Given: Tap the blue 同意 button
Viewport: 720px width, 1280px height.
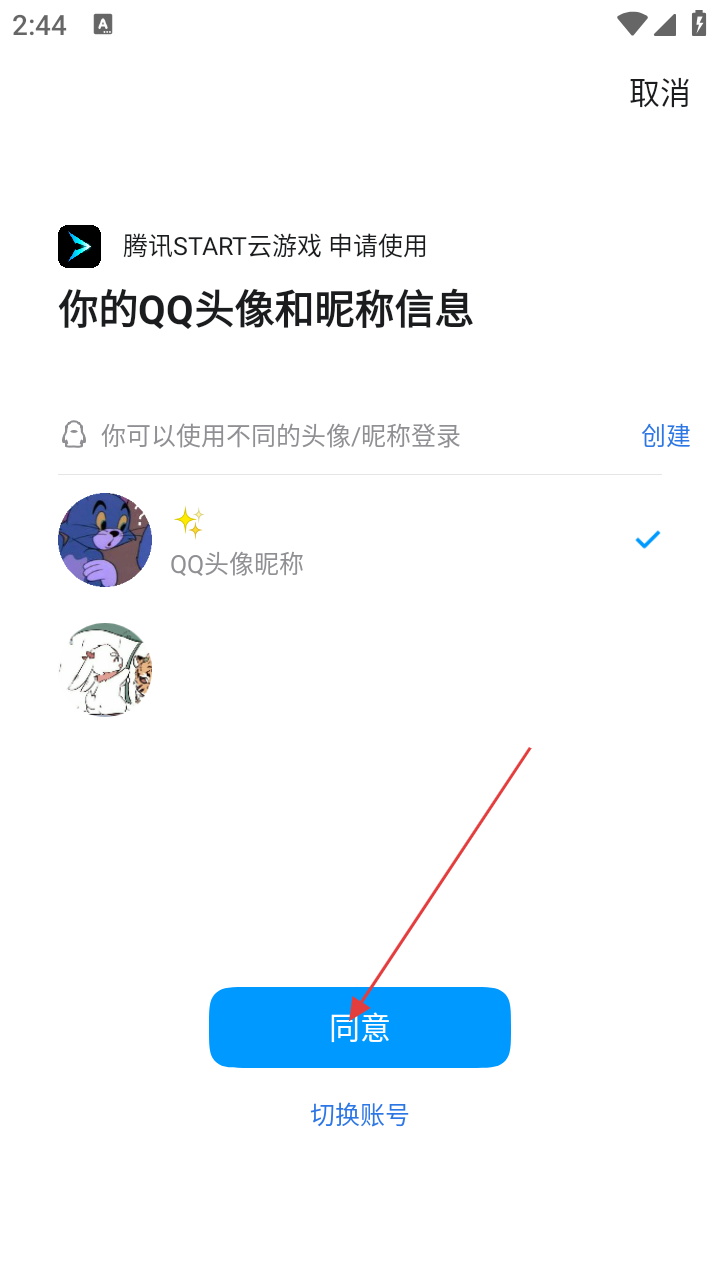Looking at the screenshot, I should 360,1027.
